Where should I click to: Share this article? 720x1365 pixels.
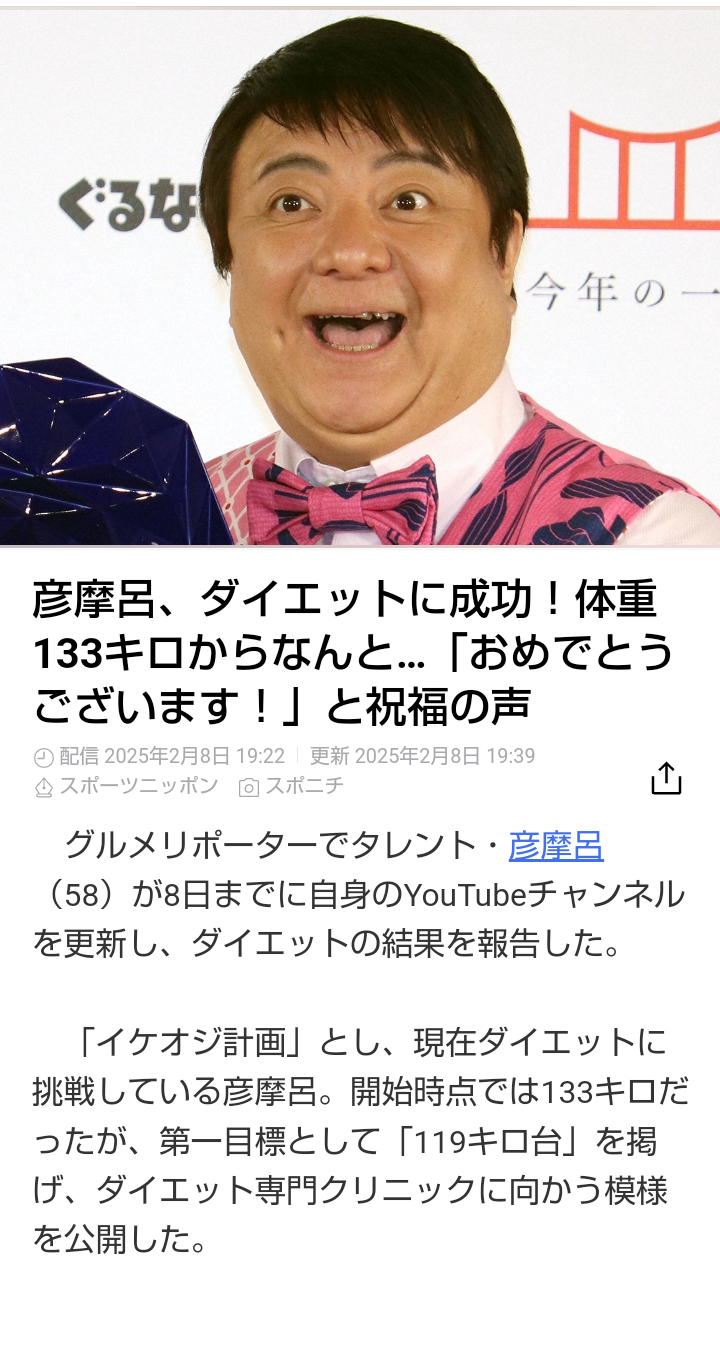coord(666,778)
